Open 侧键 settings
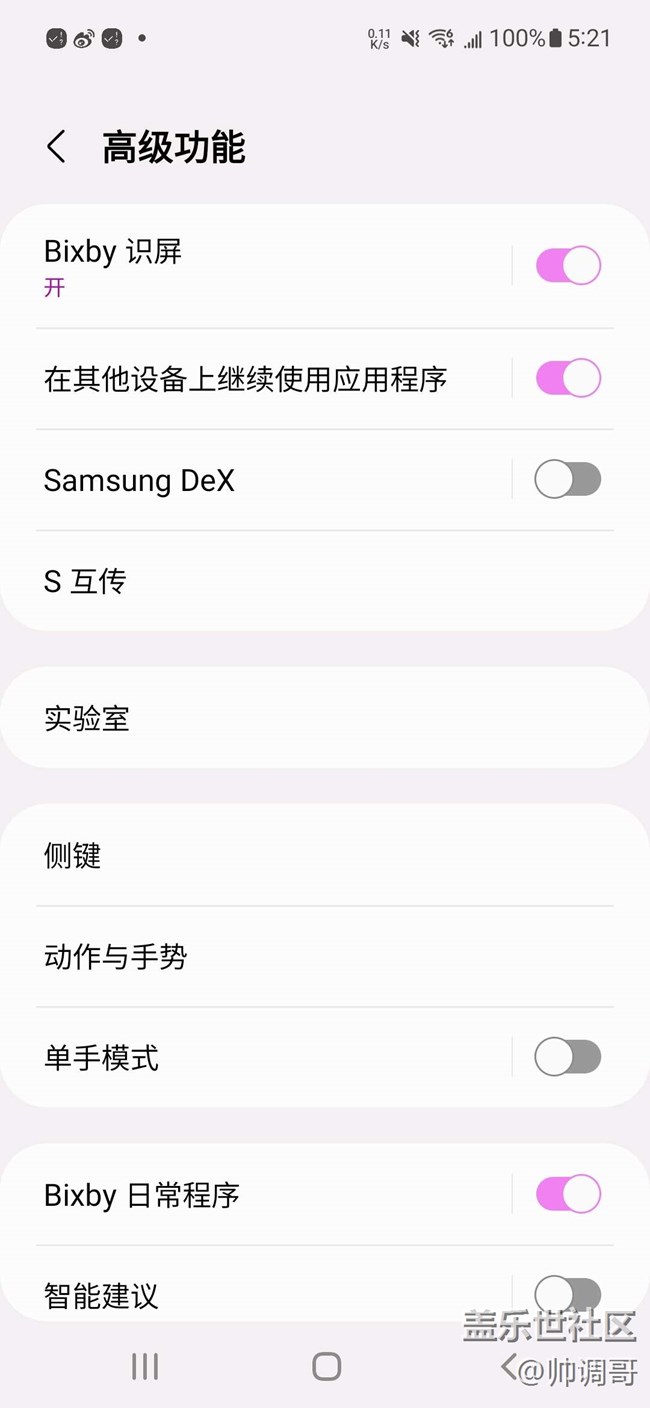The image size is (650, 1408). tap(300, 856)
